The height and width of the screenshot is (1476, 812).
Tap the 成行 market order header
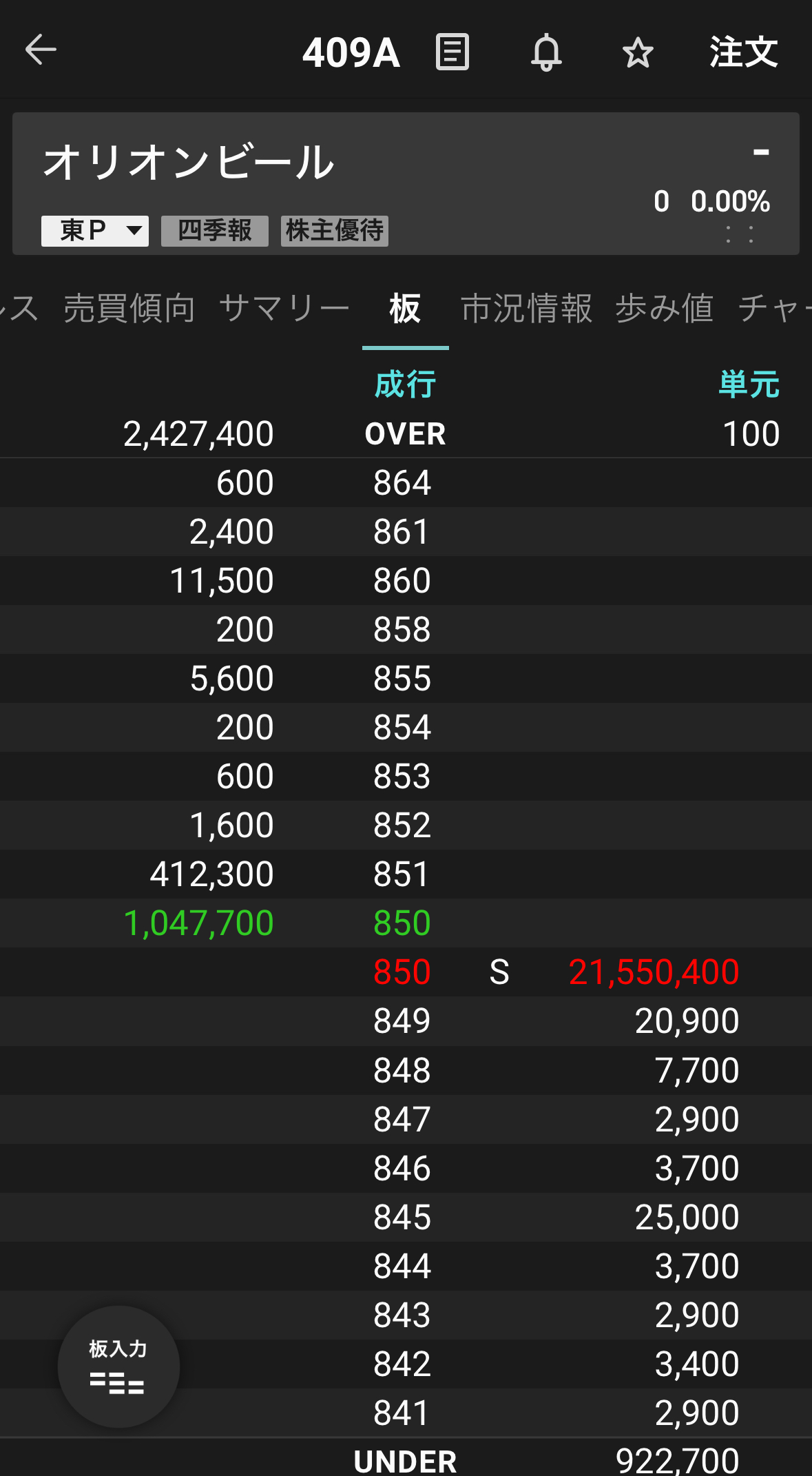pyautogui.click(x=405, y=384)
